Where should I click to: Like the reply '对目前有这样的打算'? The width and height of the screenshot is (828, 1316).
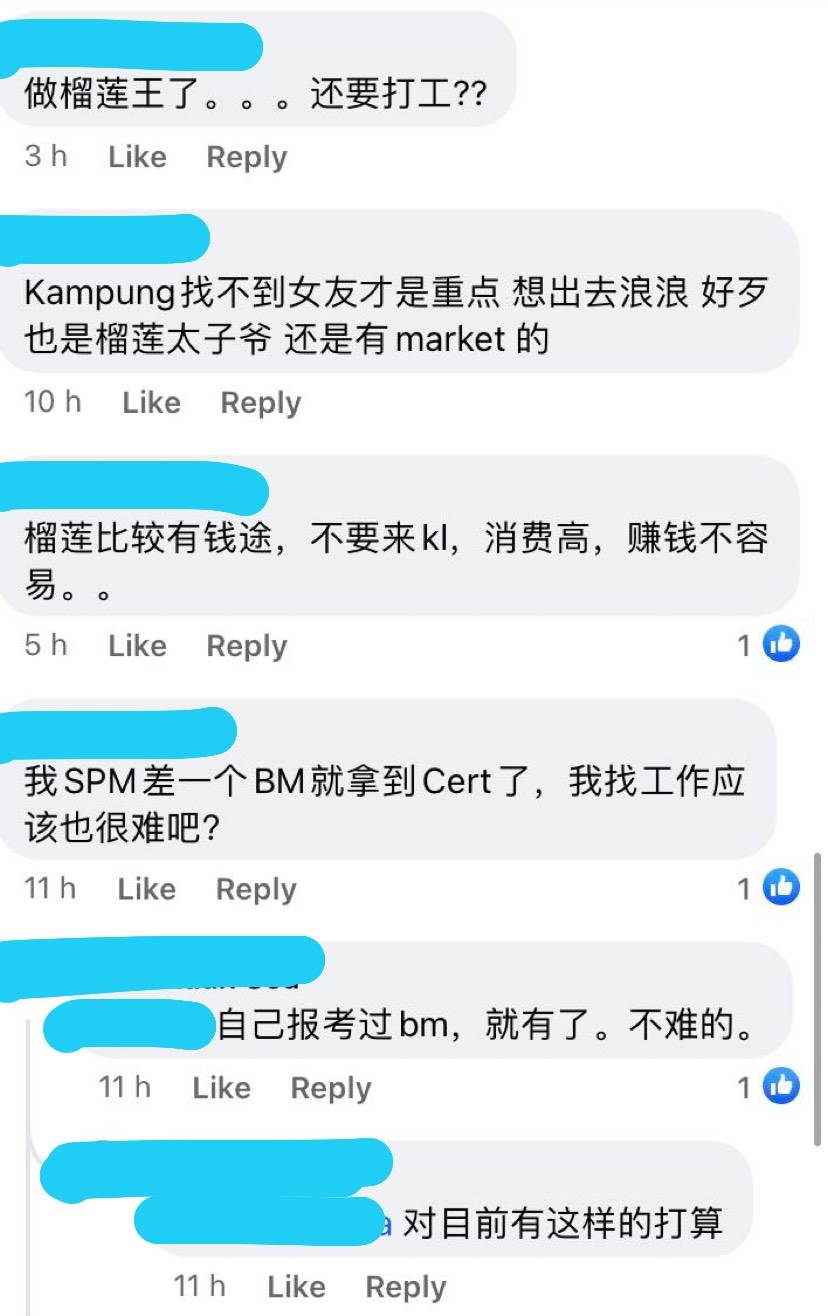296,1287
